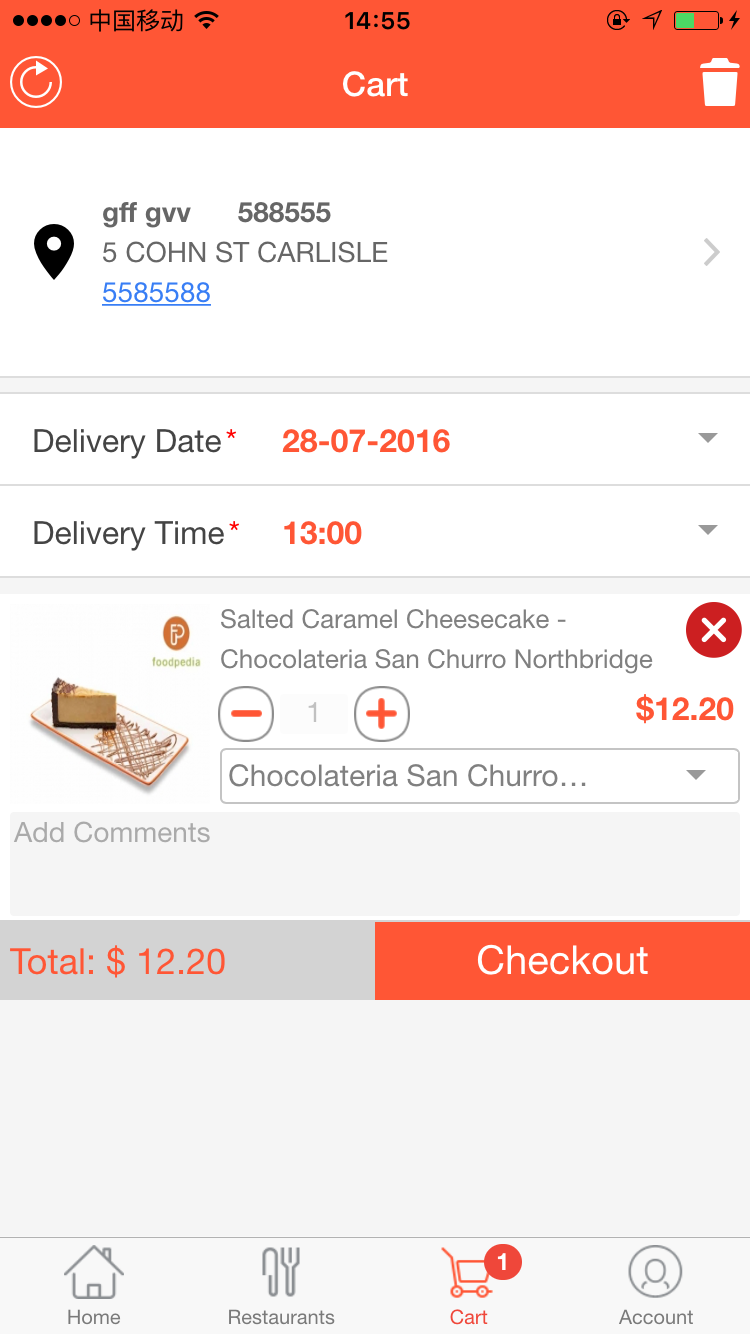Open the Account tab

[656, 1287]
